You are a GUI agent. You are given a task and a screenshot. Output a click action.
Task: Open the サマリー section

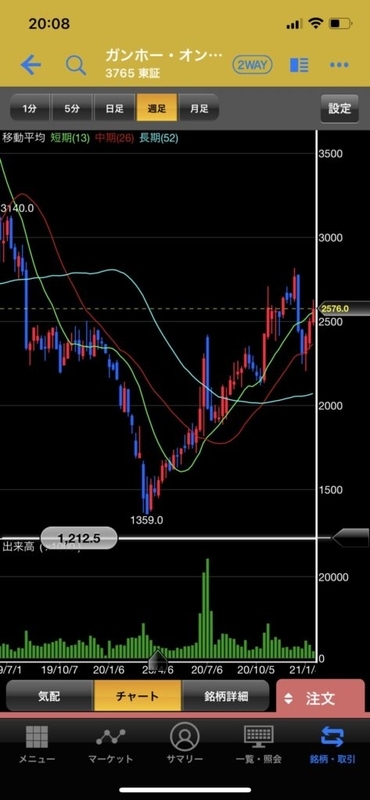pyautogui.click(x=185, y=744)
